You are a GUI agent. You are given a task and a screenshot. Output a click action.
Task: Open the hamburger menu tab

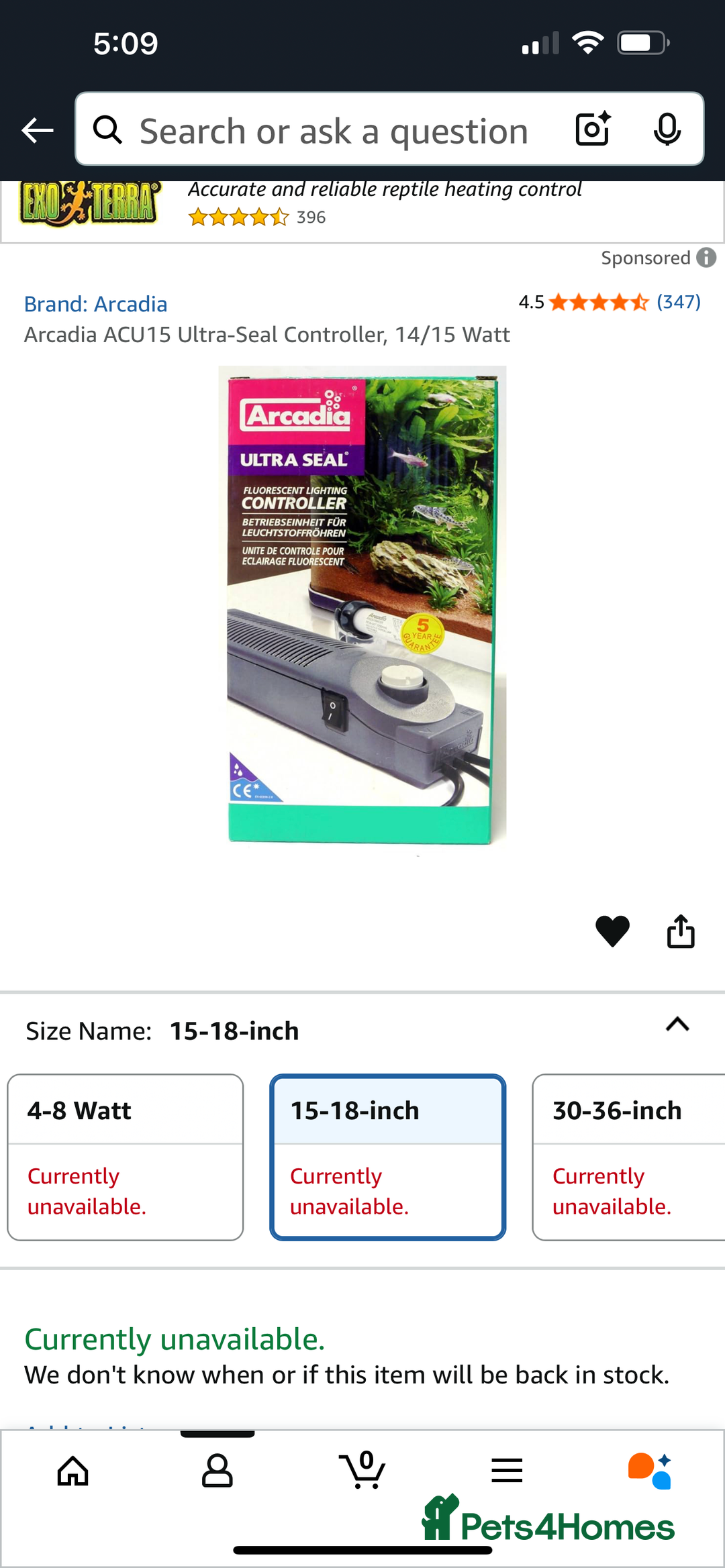(x=507, y=1471)
